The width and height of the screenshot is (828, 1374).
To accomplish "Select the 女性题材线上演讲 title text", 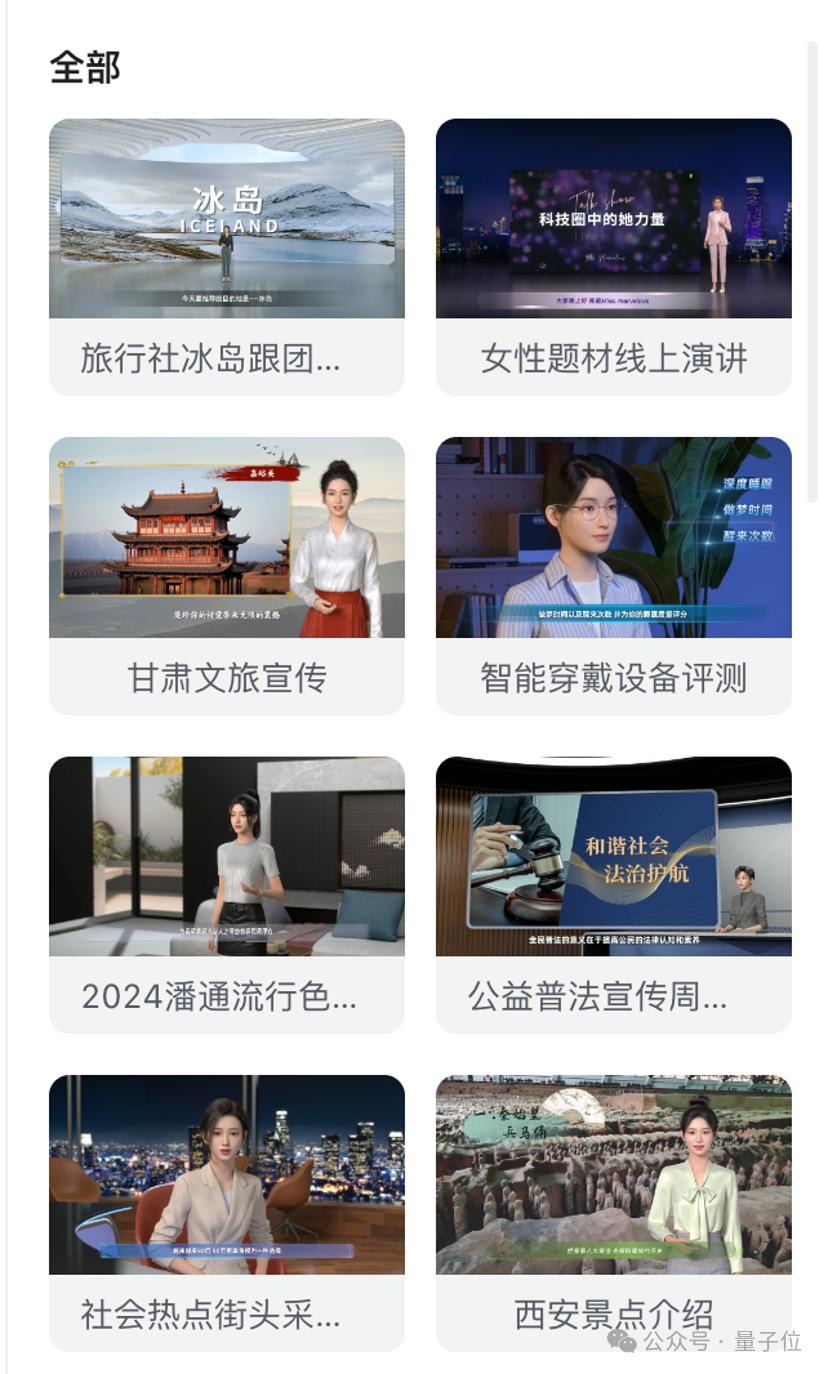I will pyautogui.click(x=614, y=357).
